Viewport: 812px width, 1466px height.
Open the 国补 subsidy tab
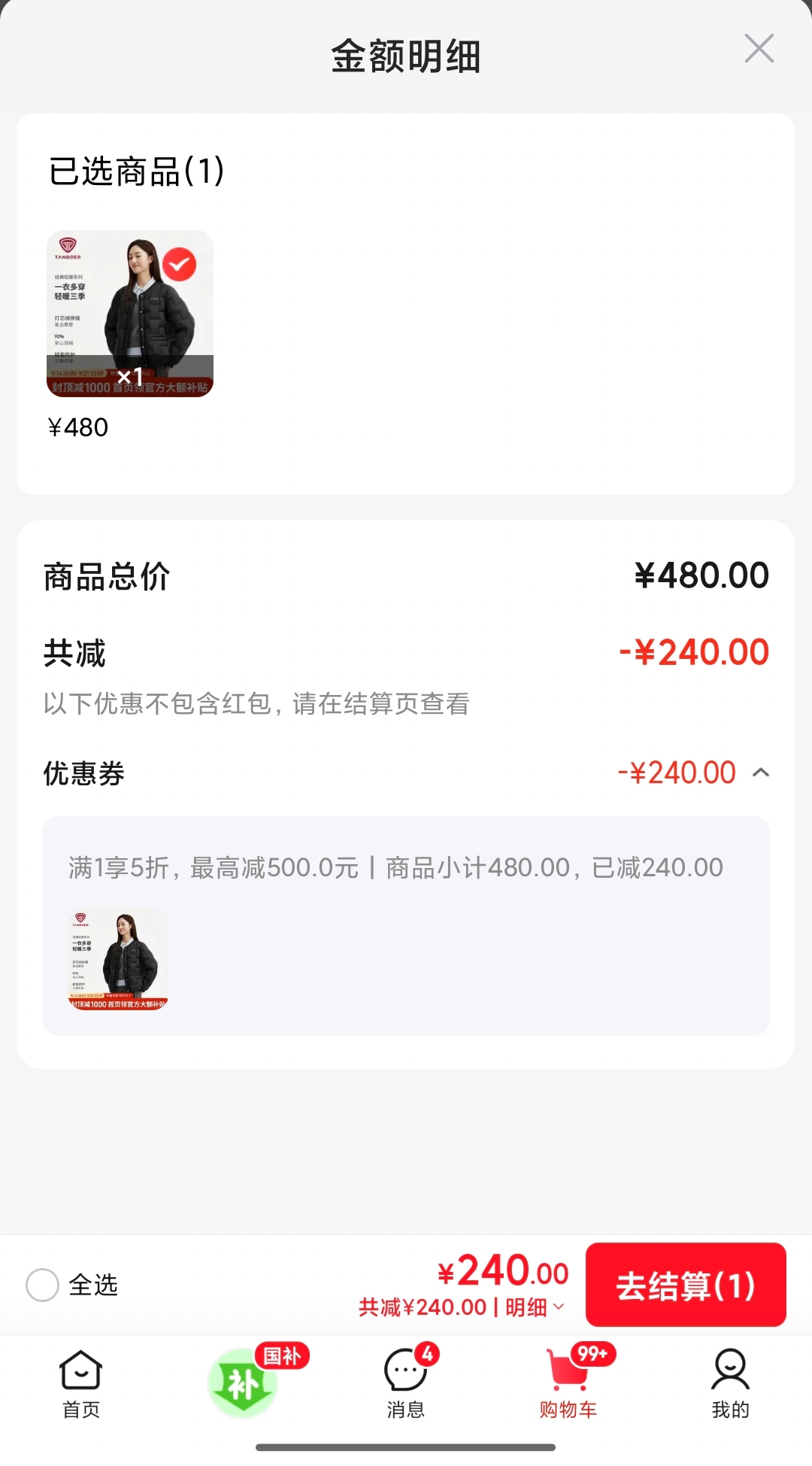pyautogui.click(x=244, y=1383)
